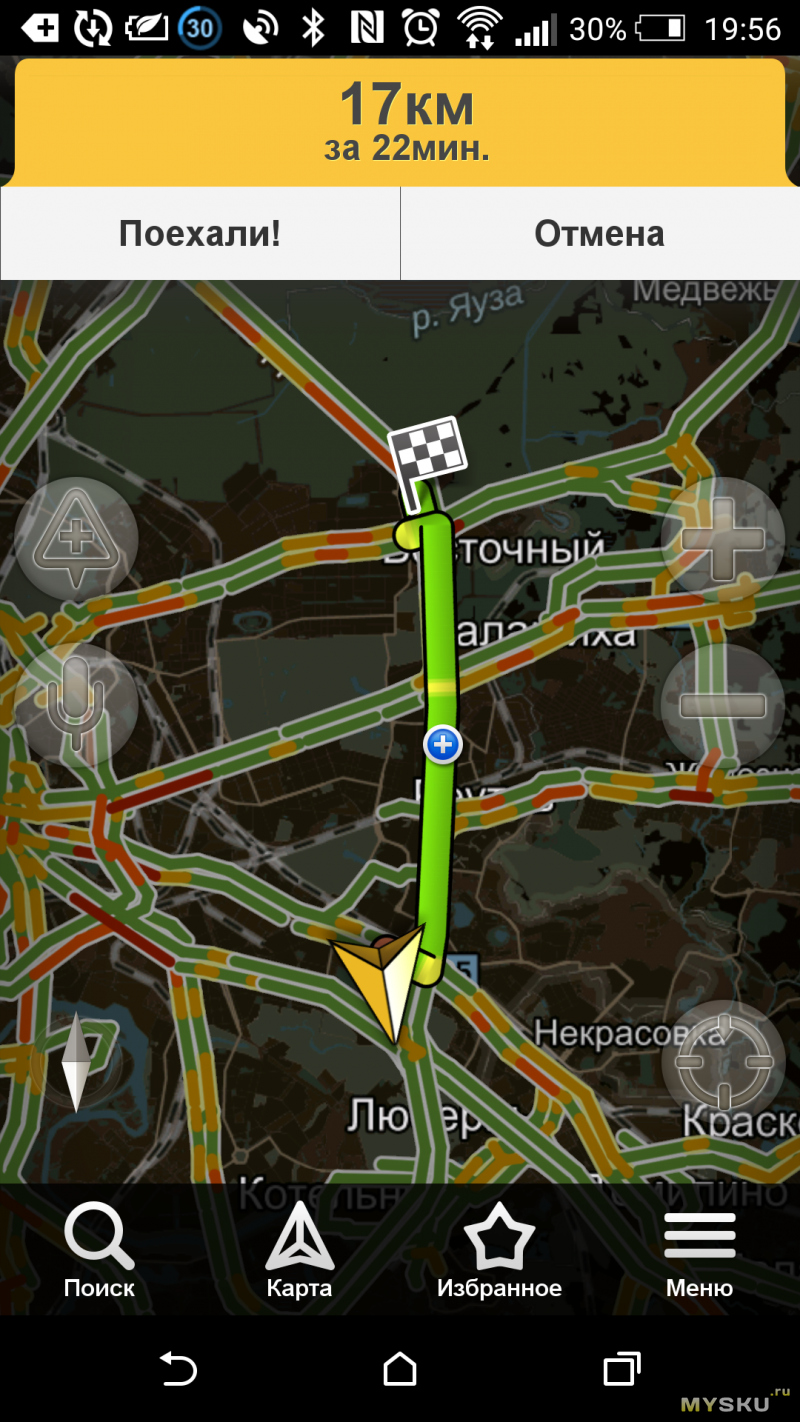Cancel the route with Отмена
Image resolution: width=800 pixels, height=1422 pixels.
tap(599, 234)
